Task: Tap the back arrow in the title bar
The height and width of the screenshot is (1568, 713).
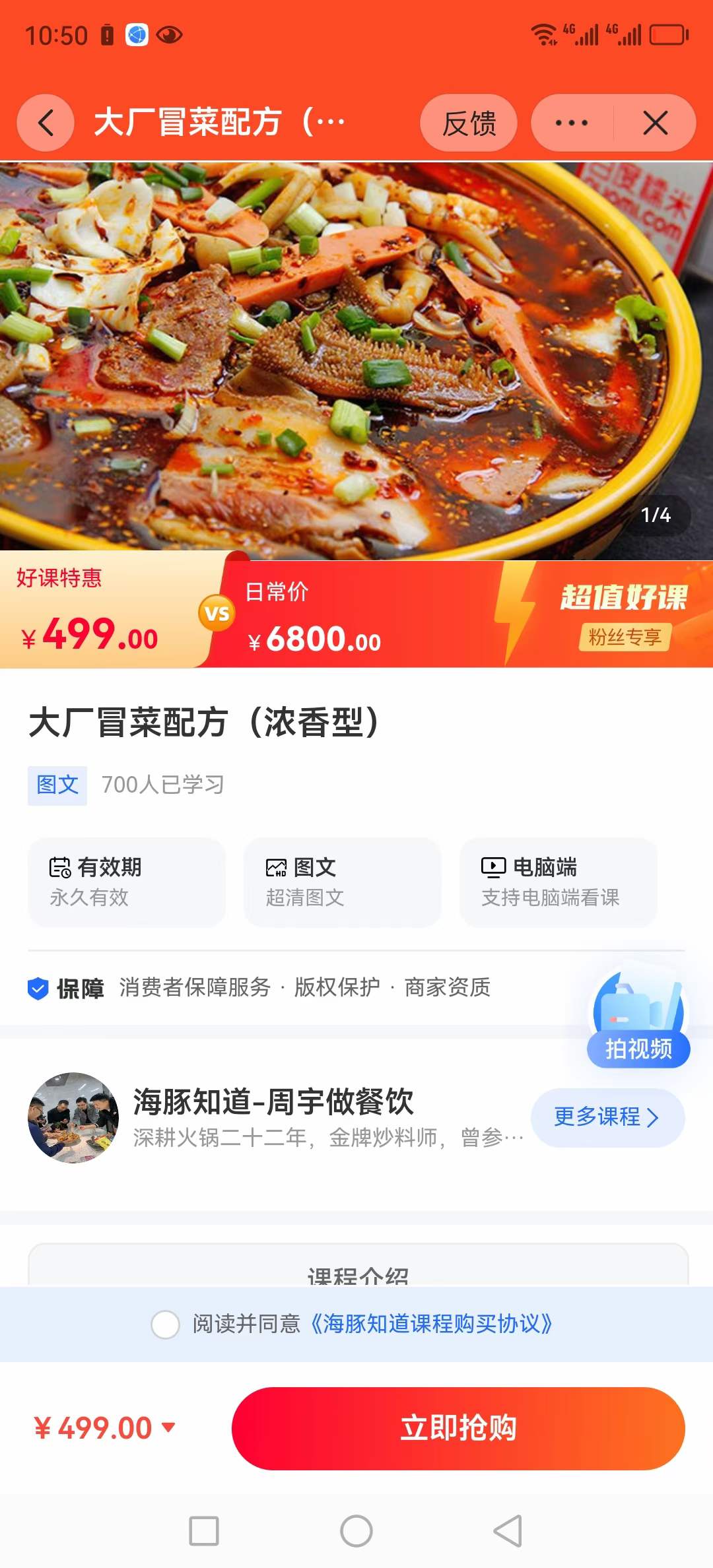Action: 45,123
